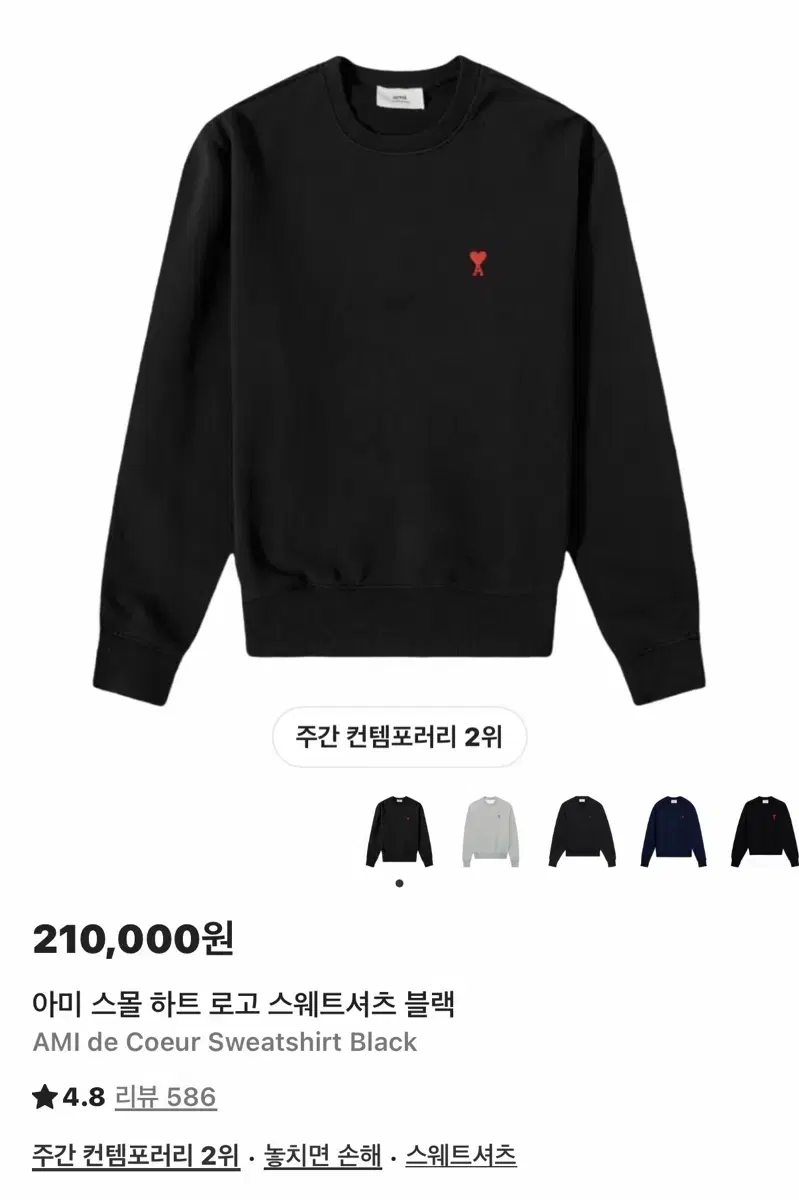Click the AMI brand label on the garment collar
Image resolution: width=799 pixels, height=1200 pixels.
click(399, 99)
